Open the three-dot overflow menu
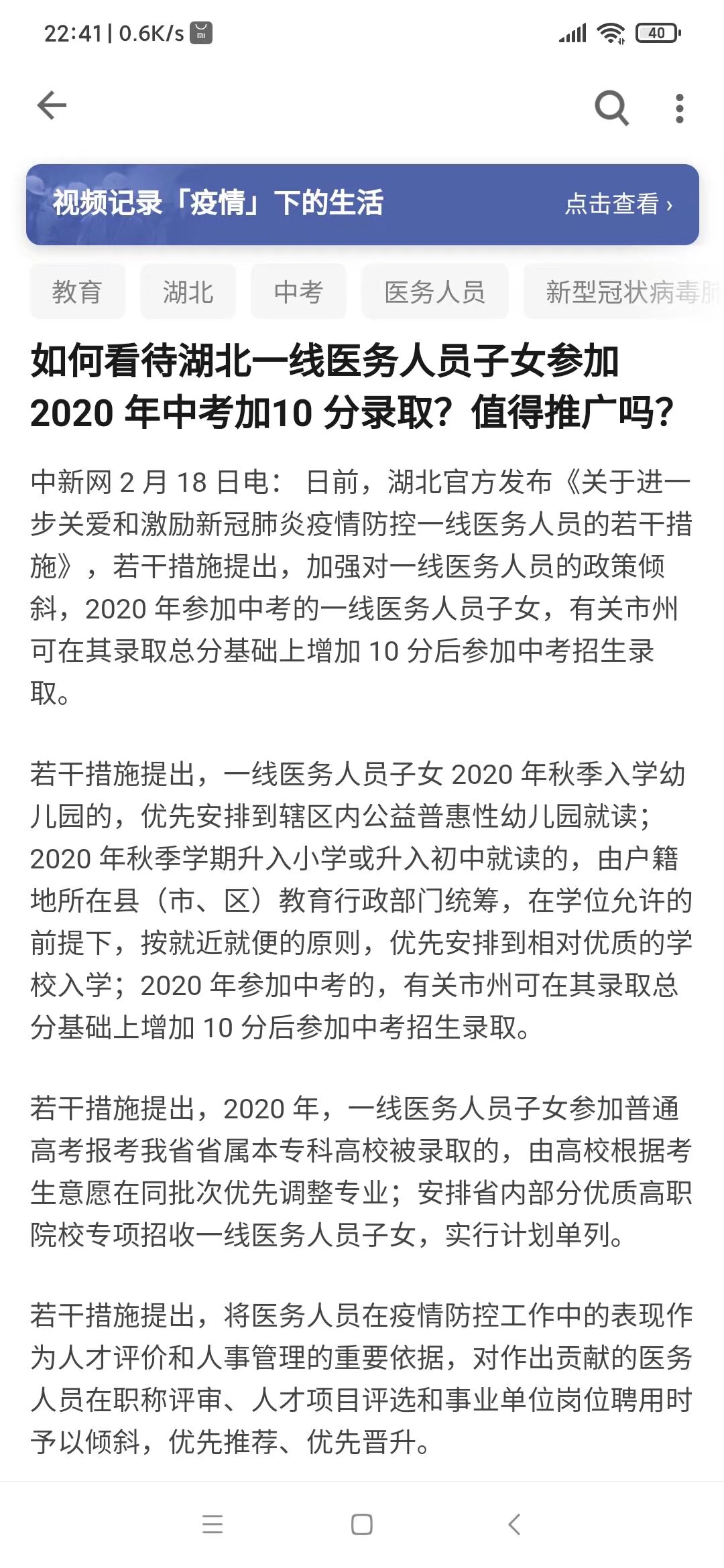Screen dimensions: 724x1568 [680, 108]
